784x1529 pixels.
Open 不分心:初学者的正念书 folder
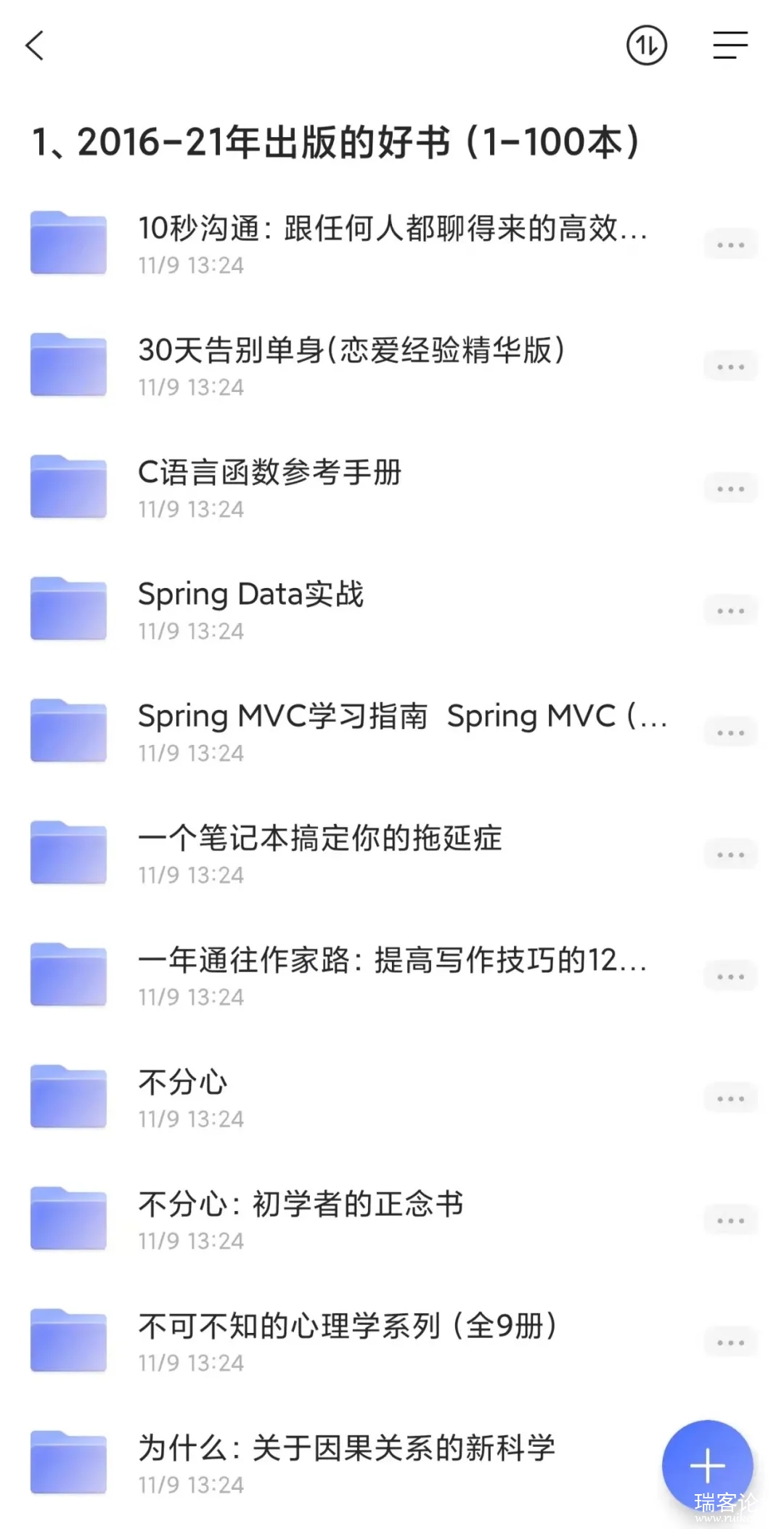click(301, 1204)
